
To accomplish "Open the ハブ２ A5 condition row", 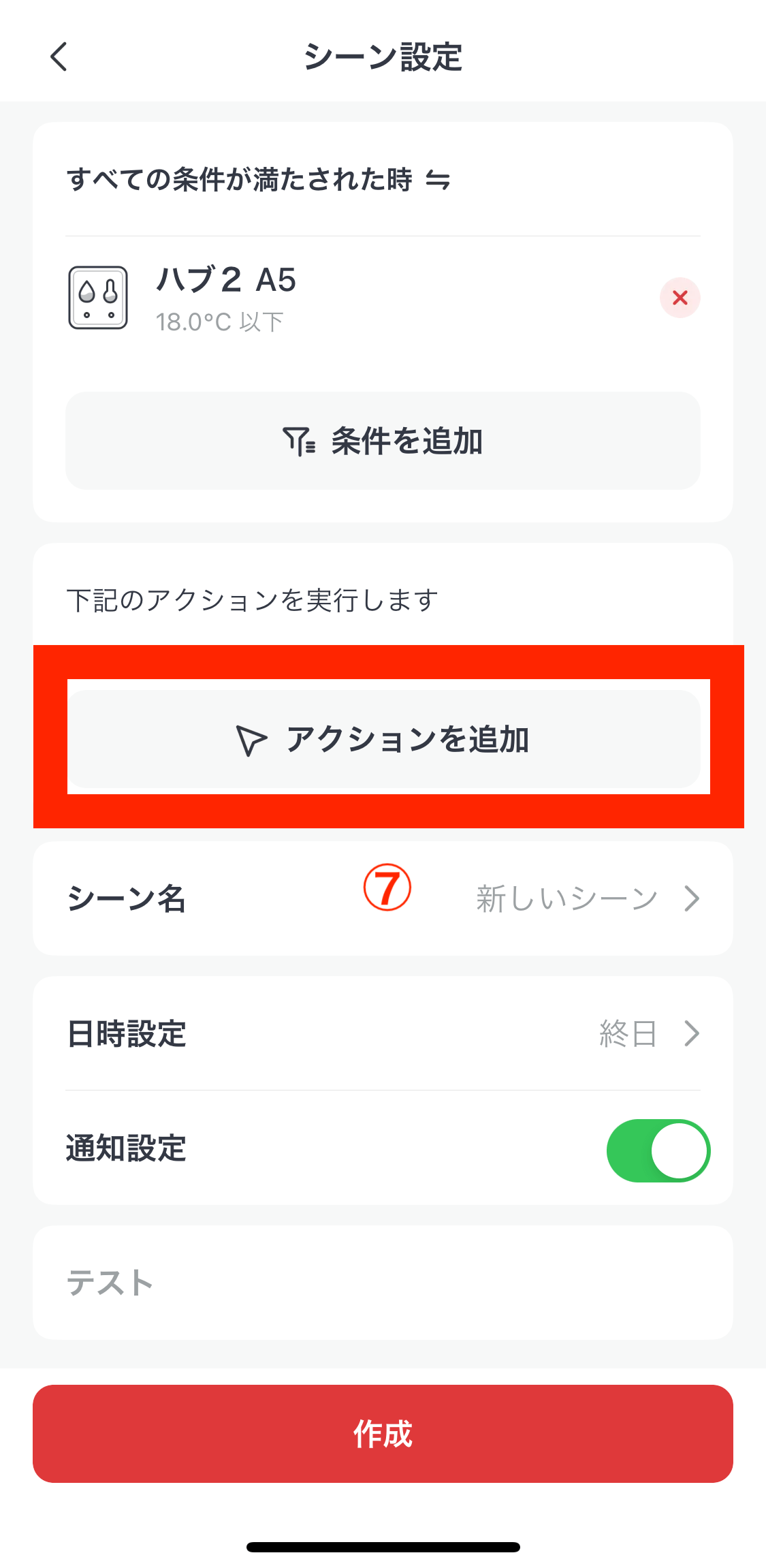I will click(x=306, y=298).
